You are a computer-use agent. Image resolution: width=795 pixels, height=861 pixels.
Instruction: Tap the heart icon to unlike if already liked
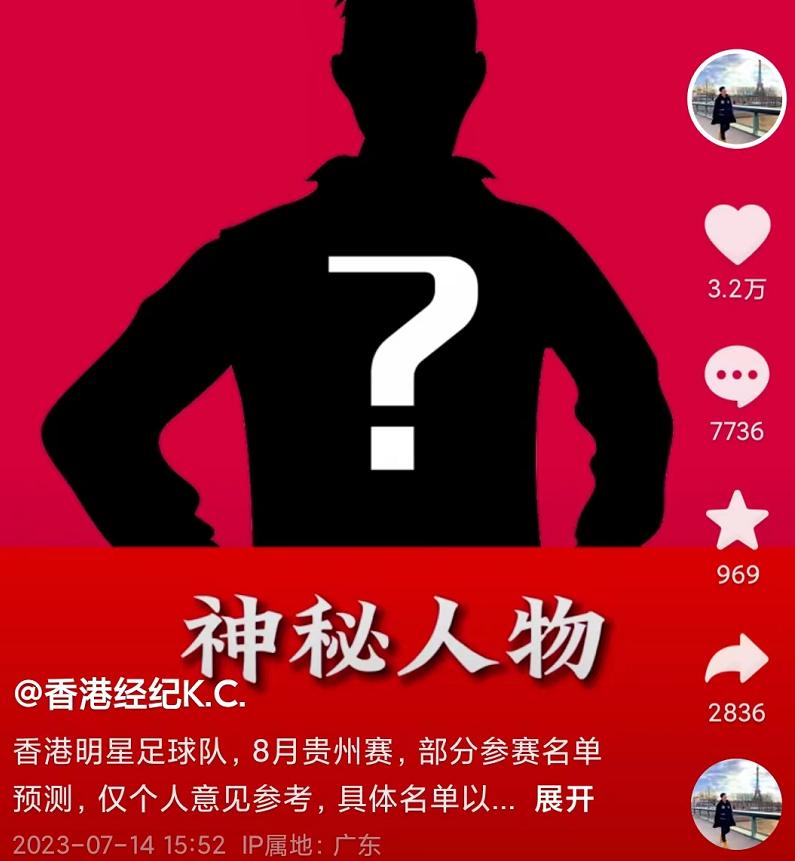pyautogui.click(x=735, y=232)
